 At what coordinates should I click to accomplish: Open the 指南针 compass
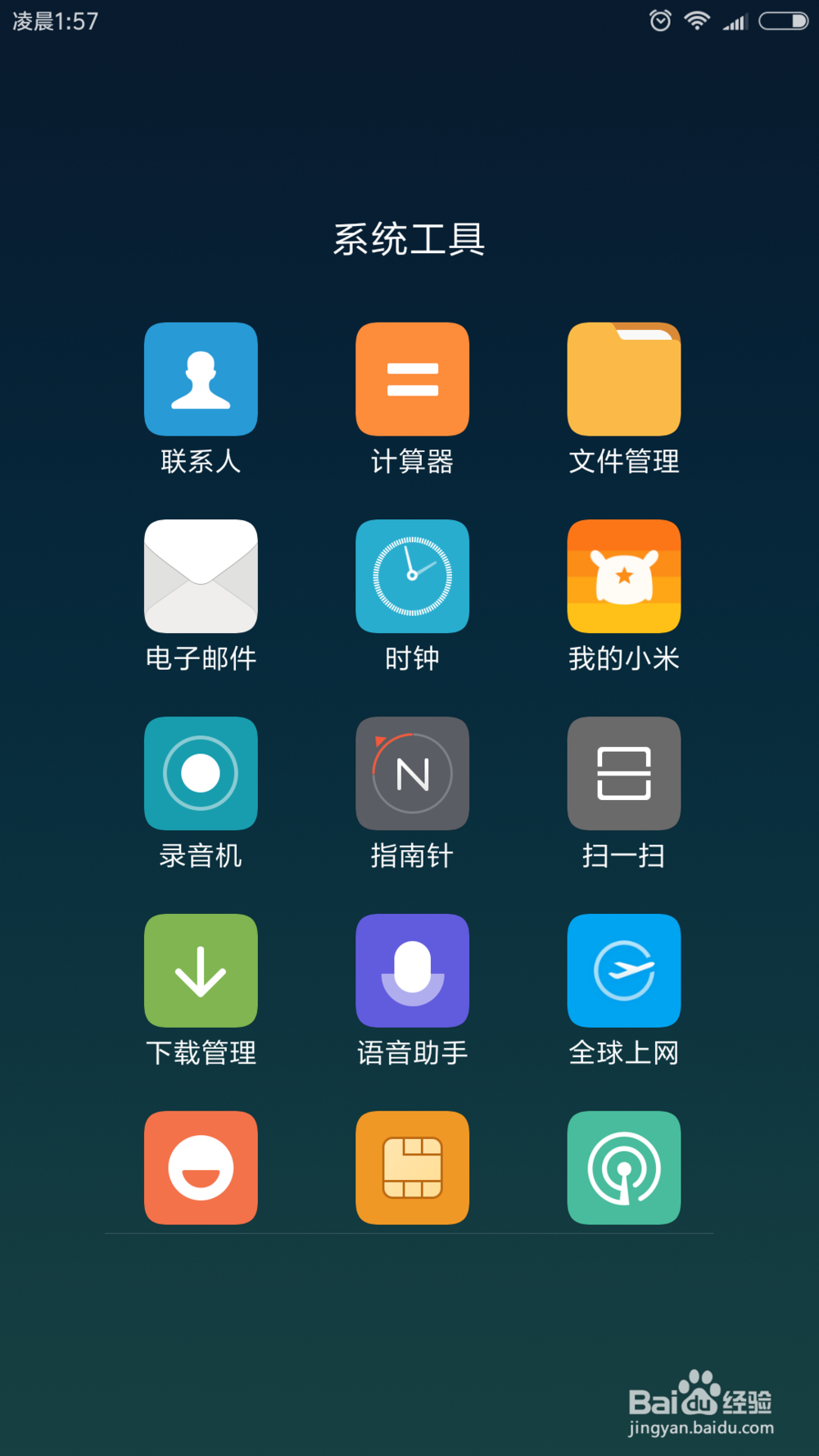coord(412,773)
